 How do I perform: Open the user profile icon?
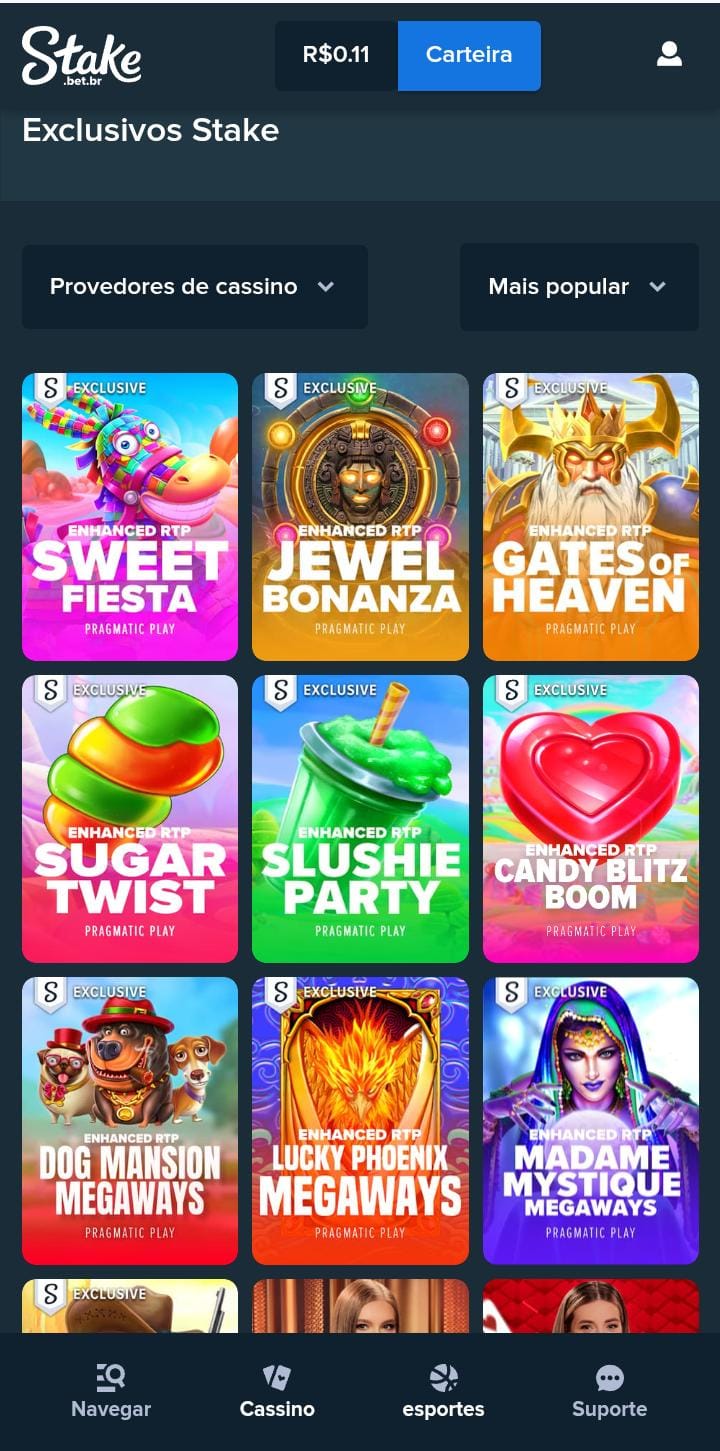669,55
